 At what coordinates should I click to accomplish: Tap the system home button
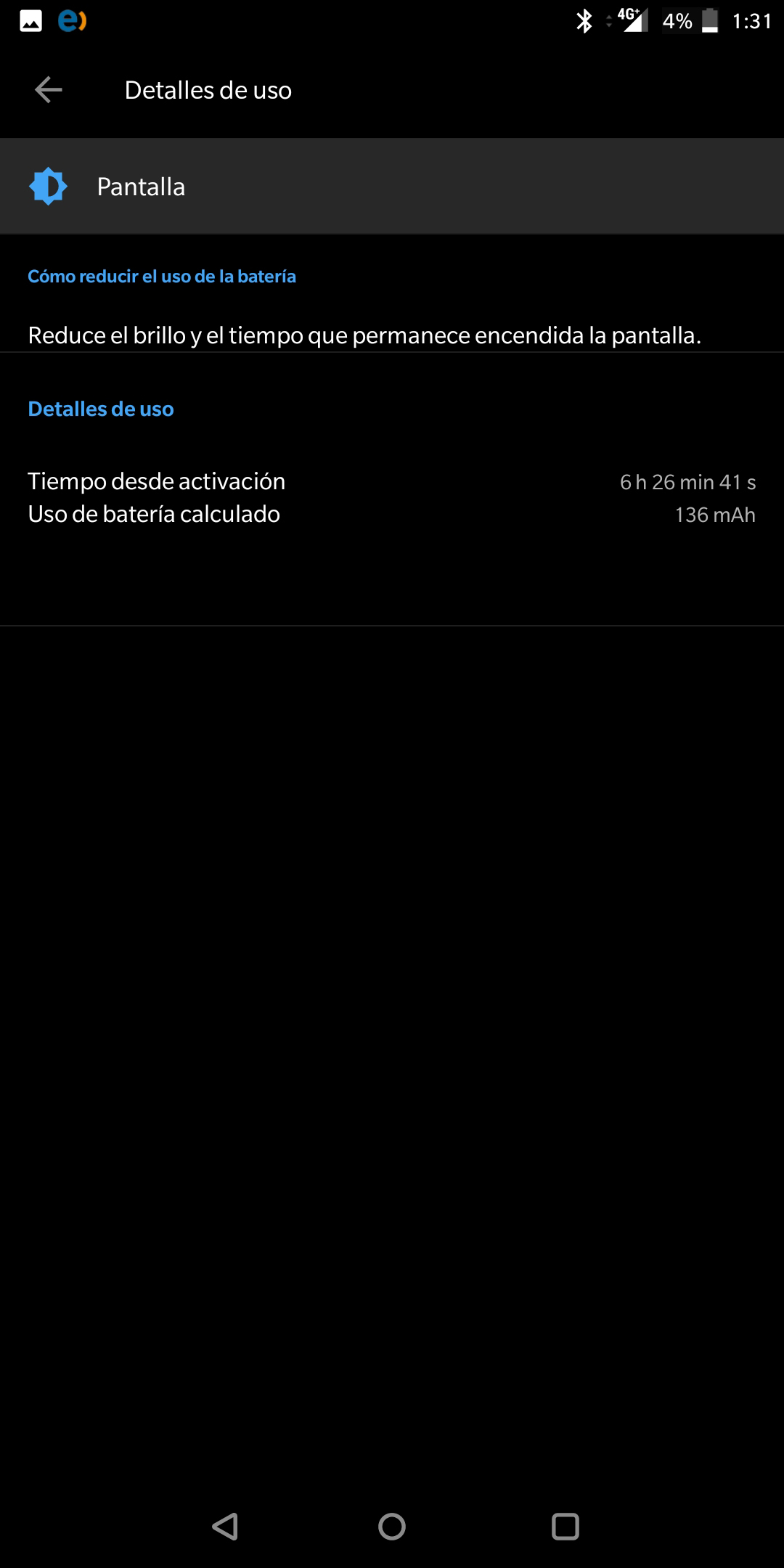click(x=392, y=1526)
